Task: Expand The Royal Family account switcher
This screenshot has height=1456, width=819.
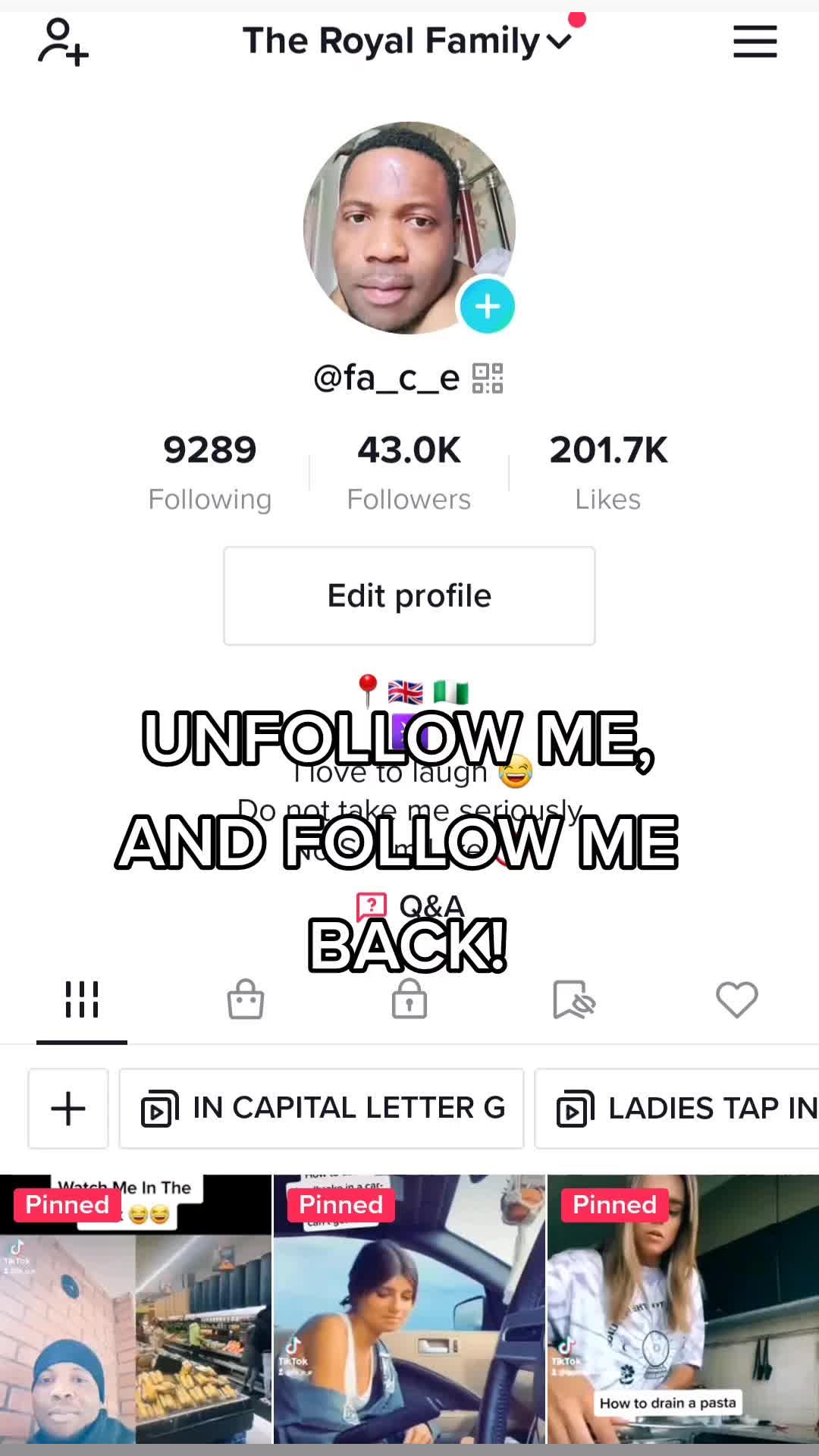Action: [x=407, y=41]
